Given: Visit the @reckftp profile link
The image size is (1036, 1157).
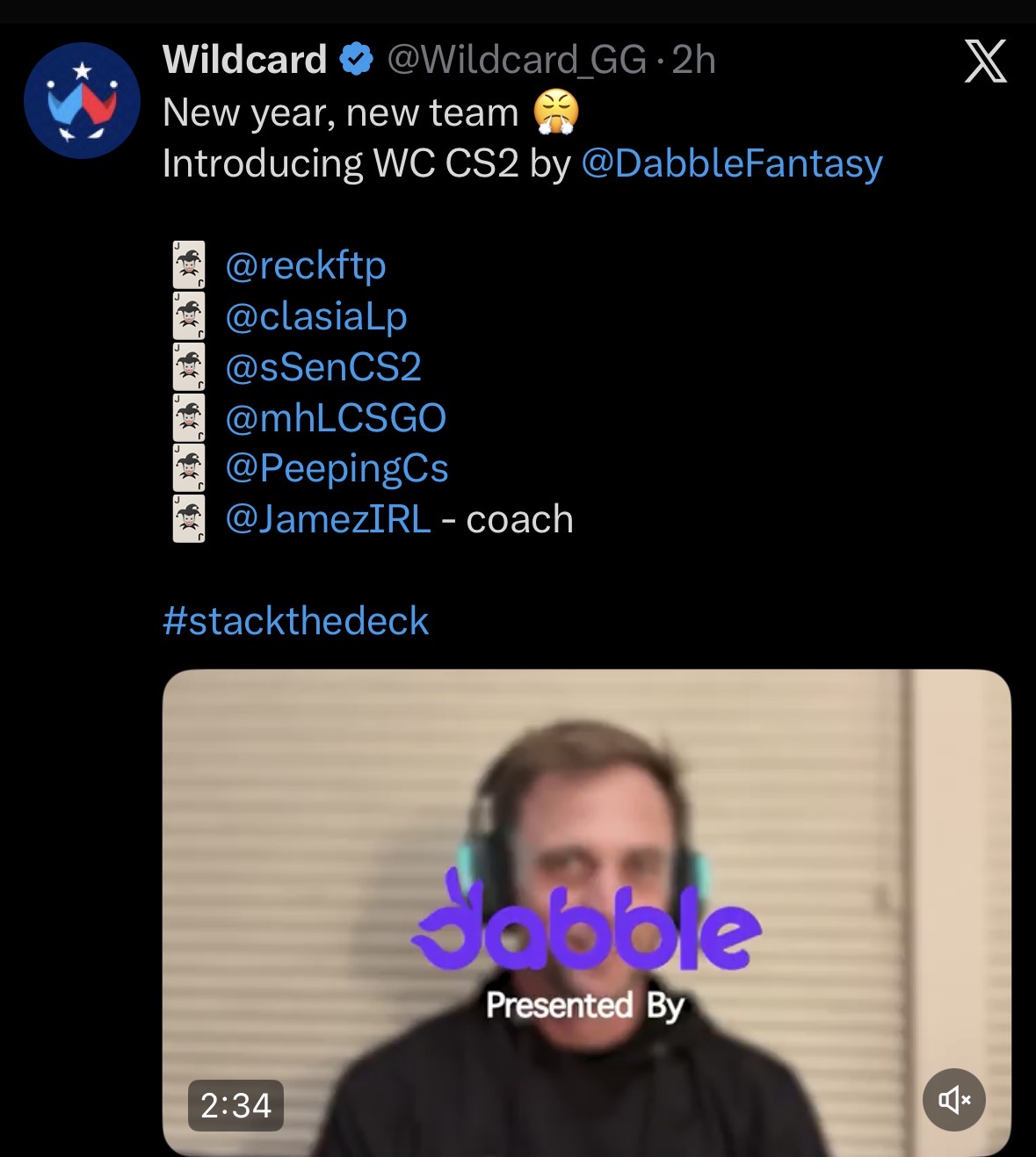Looking at the screenshot, I should (305, 265).
